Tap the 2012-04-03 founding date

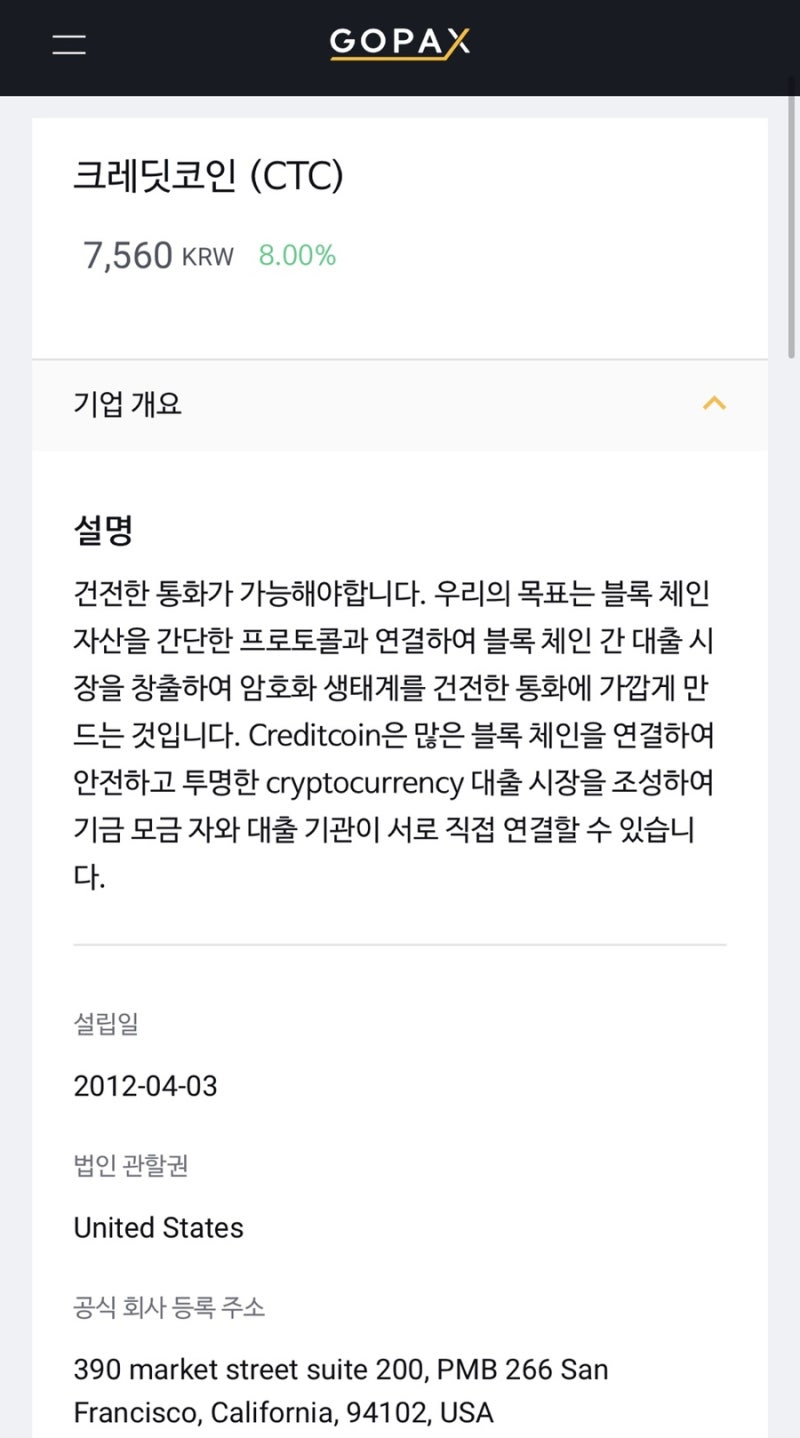coord(145,1086)
